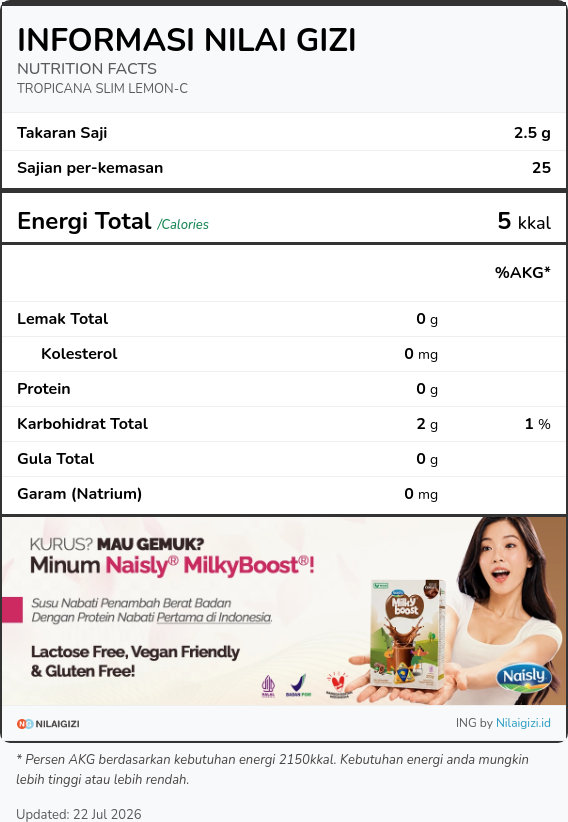Open the Naisly MilkyBoost ad banner
The height and width of the screenshot is (822, 568).
pyautogui.click(x=284, y=611)
